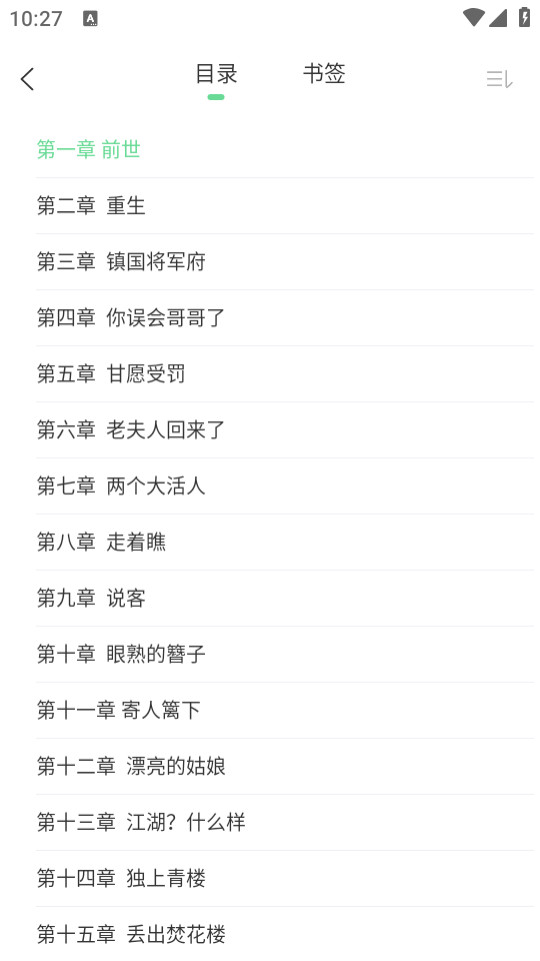Open chapter 第九章 说客
This screenshot has height=961, width=540.
[x=285, y=598]
